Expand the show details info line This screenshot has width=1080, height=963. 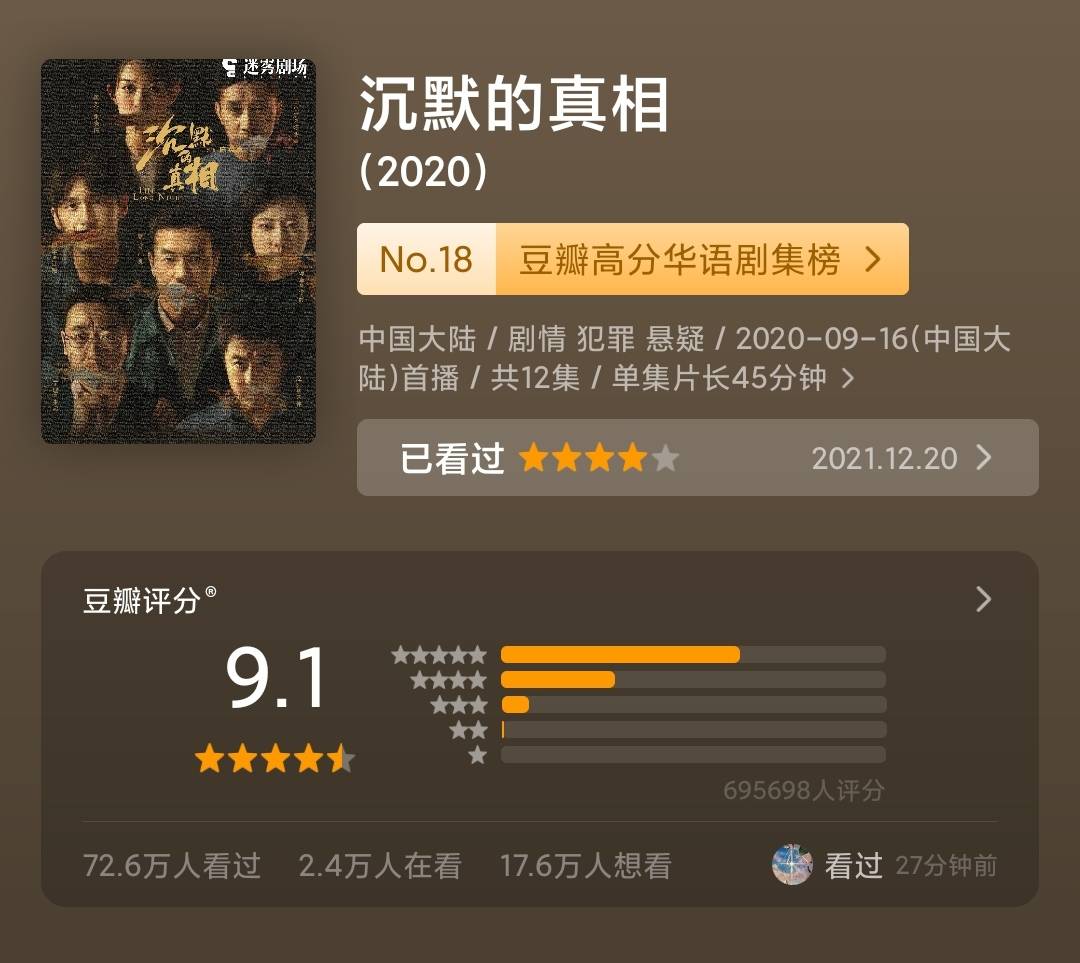point(847,379)
